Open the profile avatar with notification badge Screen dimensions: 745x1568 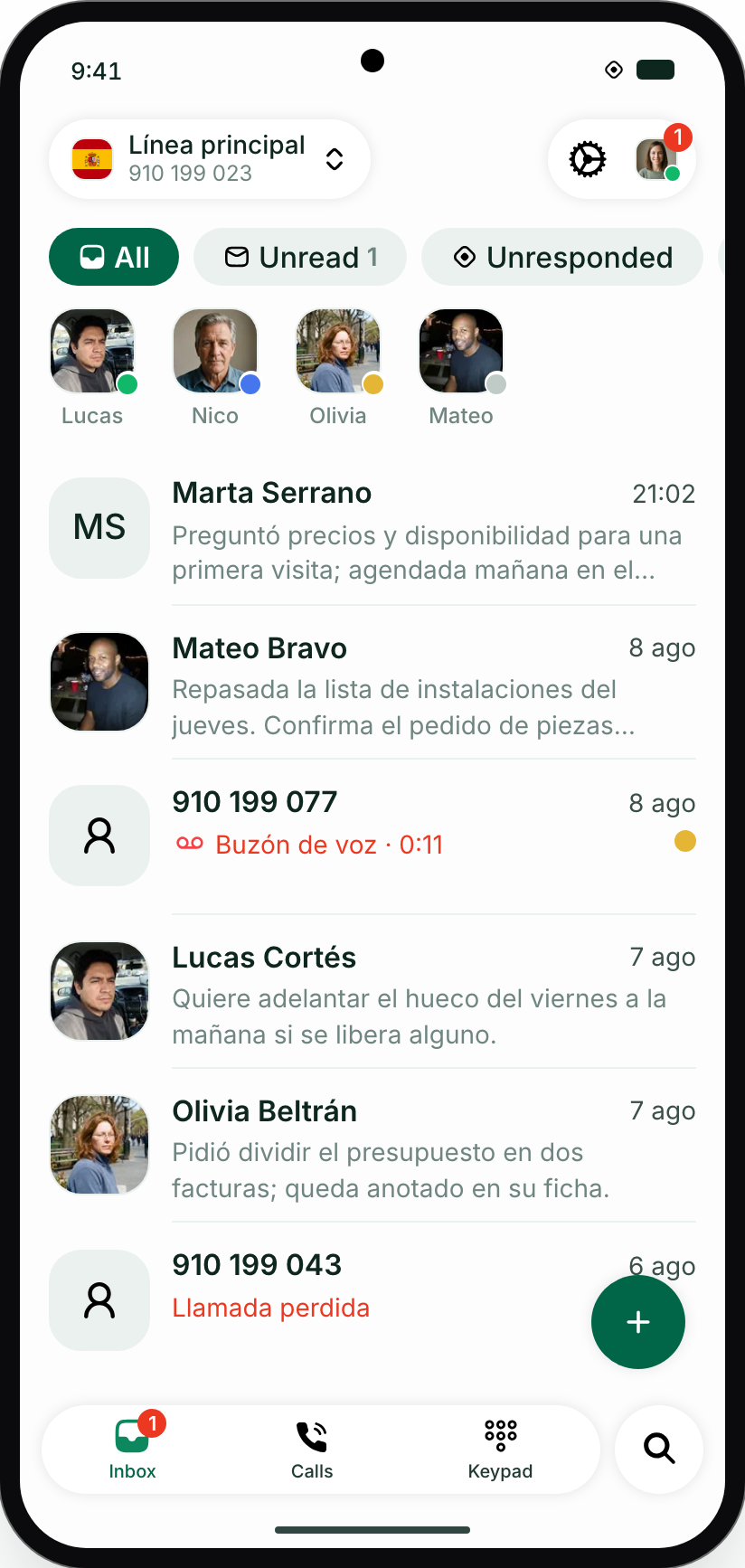click(656, 159)
